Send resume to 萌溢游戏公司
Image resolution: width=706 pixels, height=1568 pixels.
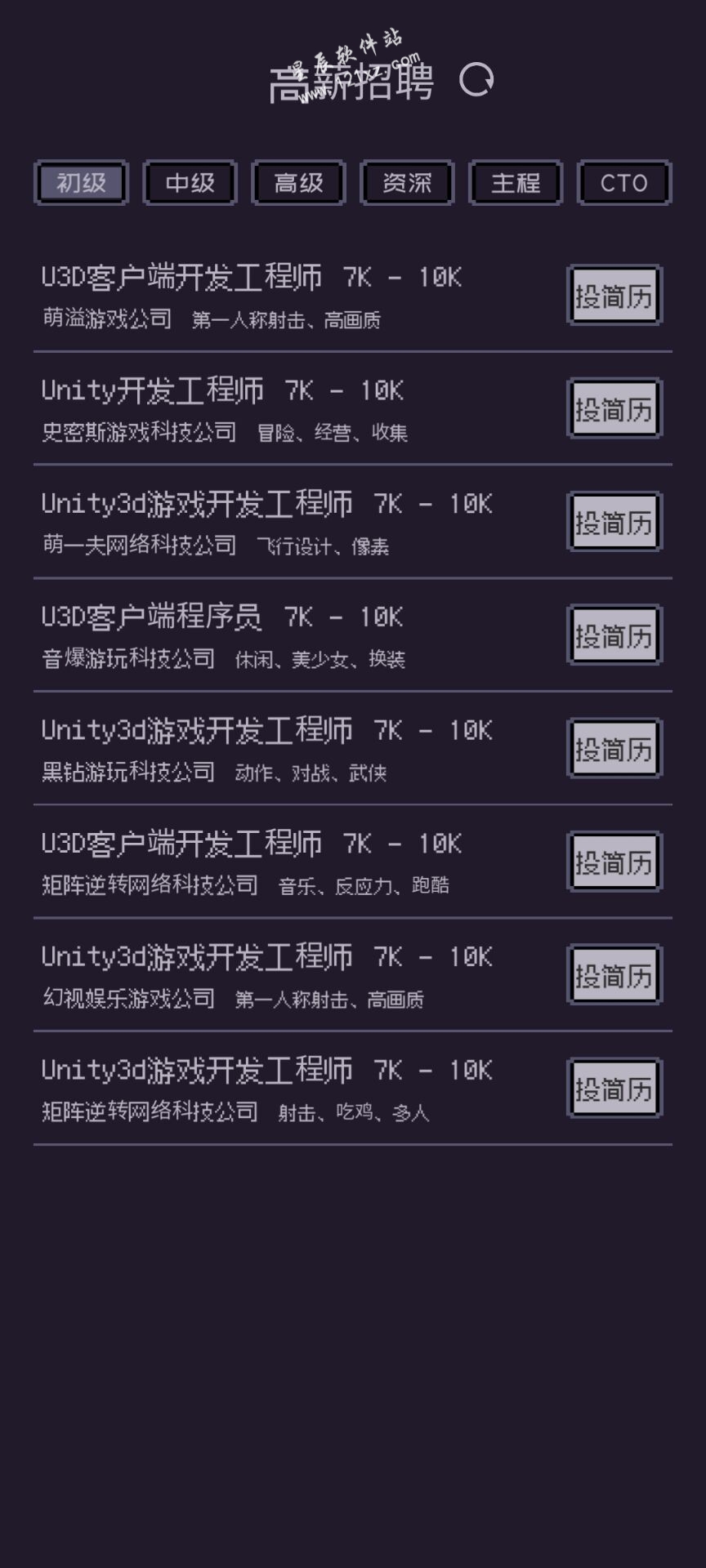point(614,296)
